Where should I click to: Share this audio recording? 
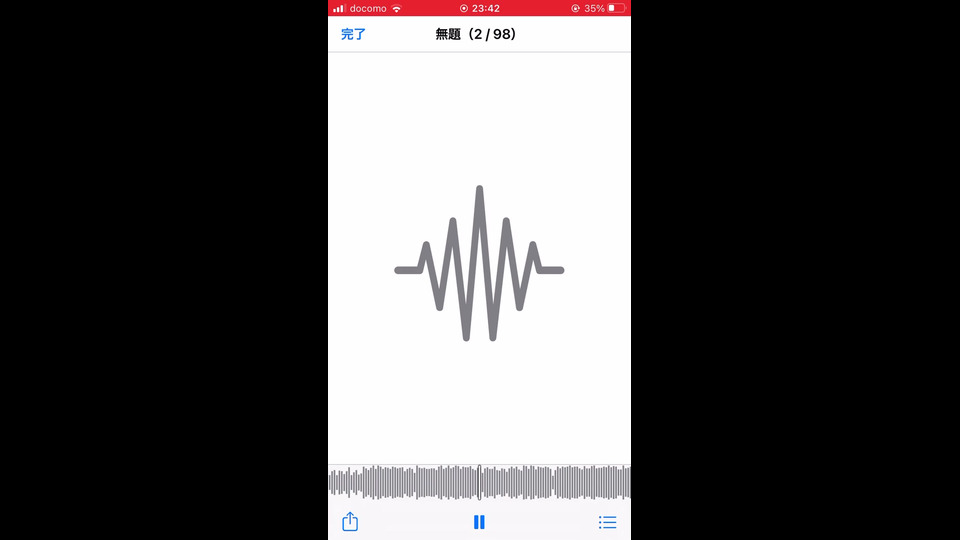click(x=350, y=522)
